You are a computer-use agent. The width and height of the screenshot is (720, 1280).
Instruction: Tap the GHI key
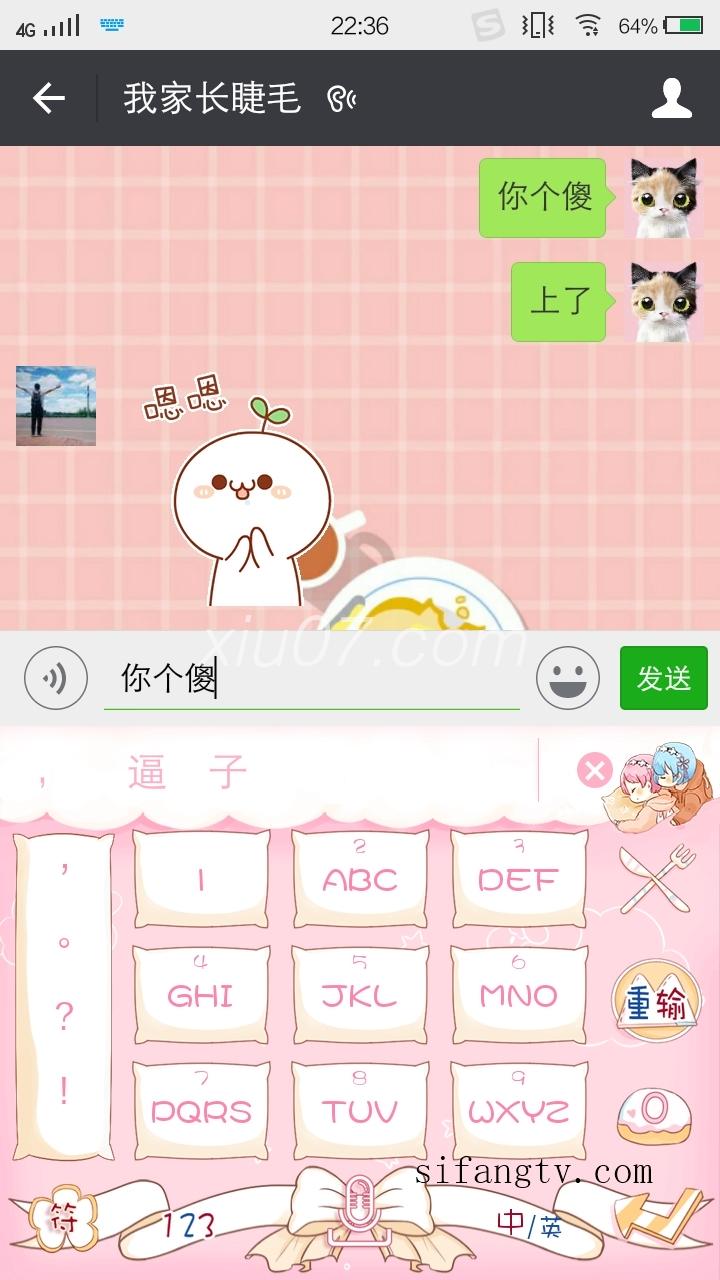tap(201, 994)
